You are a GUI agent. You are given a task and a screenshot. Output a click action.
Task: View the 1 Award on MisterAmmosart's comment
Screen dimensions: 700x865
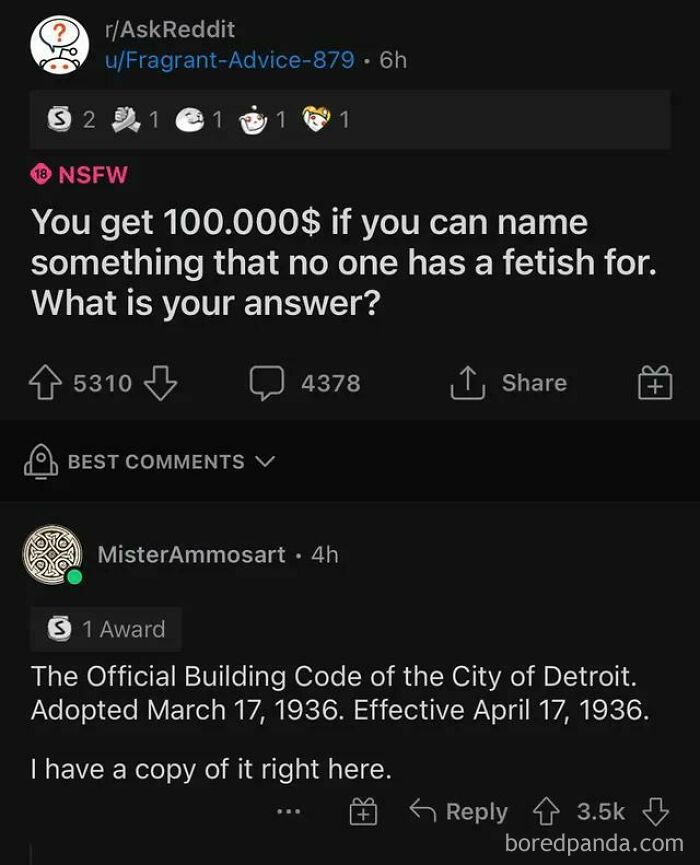click(107, 629)
